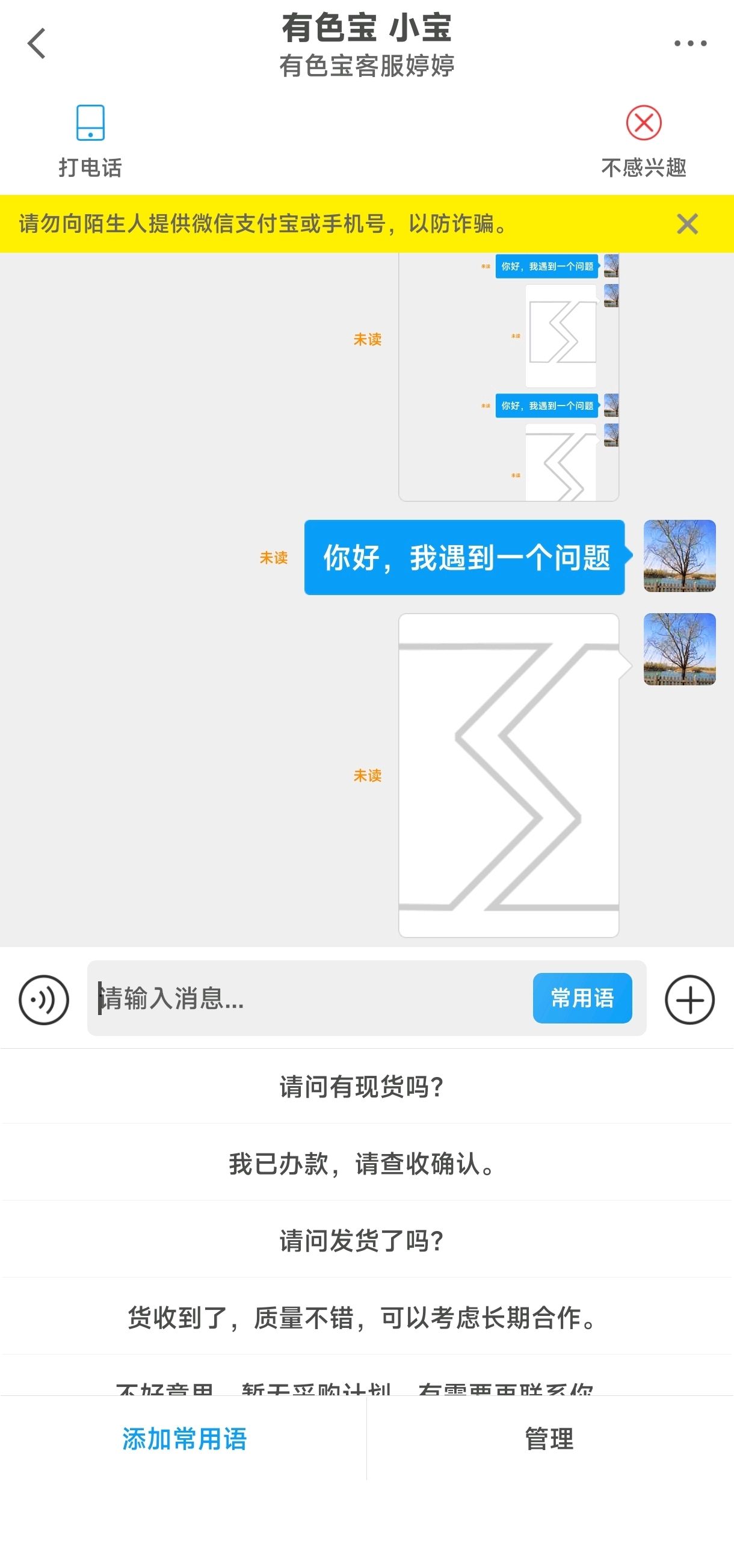The height and width of the screenshot is (1568, 734).
Task: Go back using the top-left arrow
Action: point(37,43)
